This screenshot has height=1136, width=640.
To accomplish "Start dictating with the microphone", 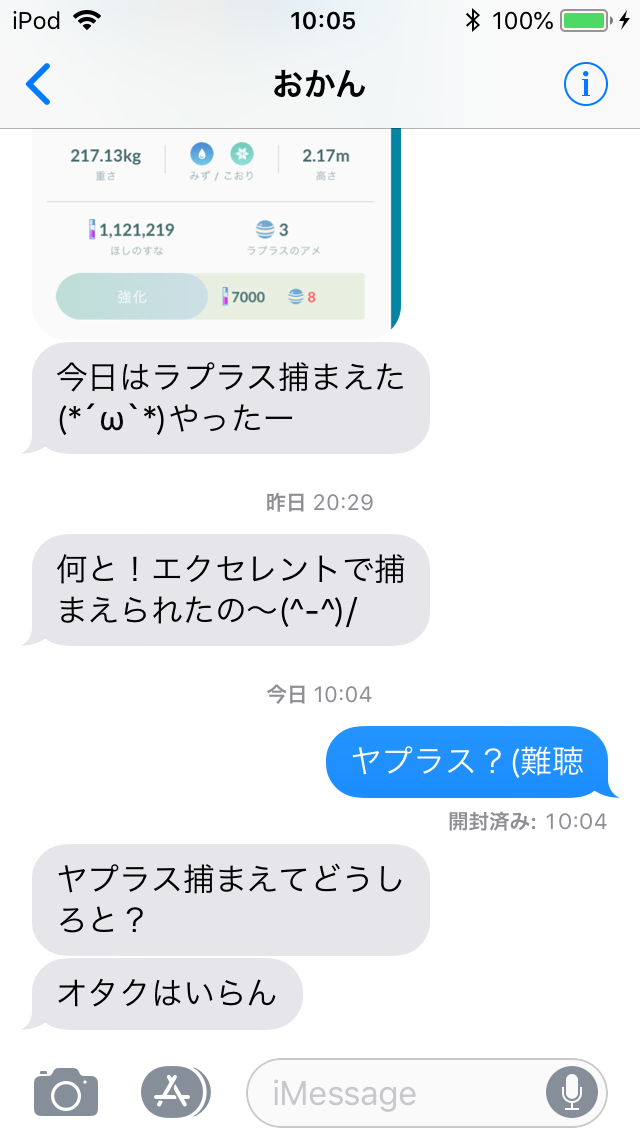I will [572, 1093].
